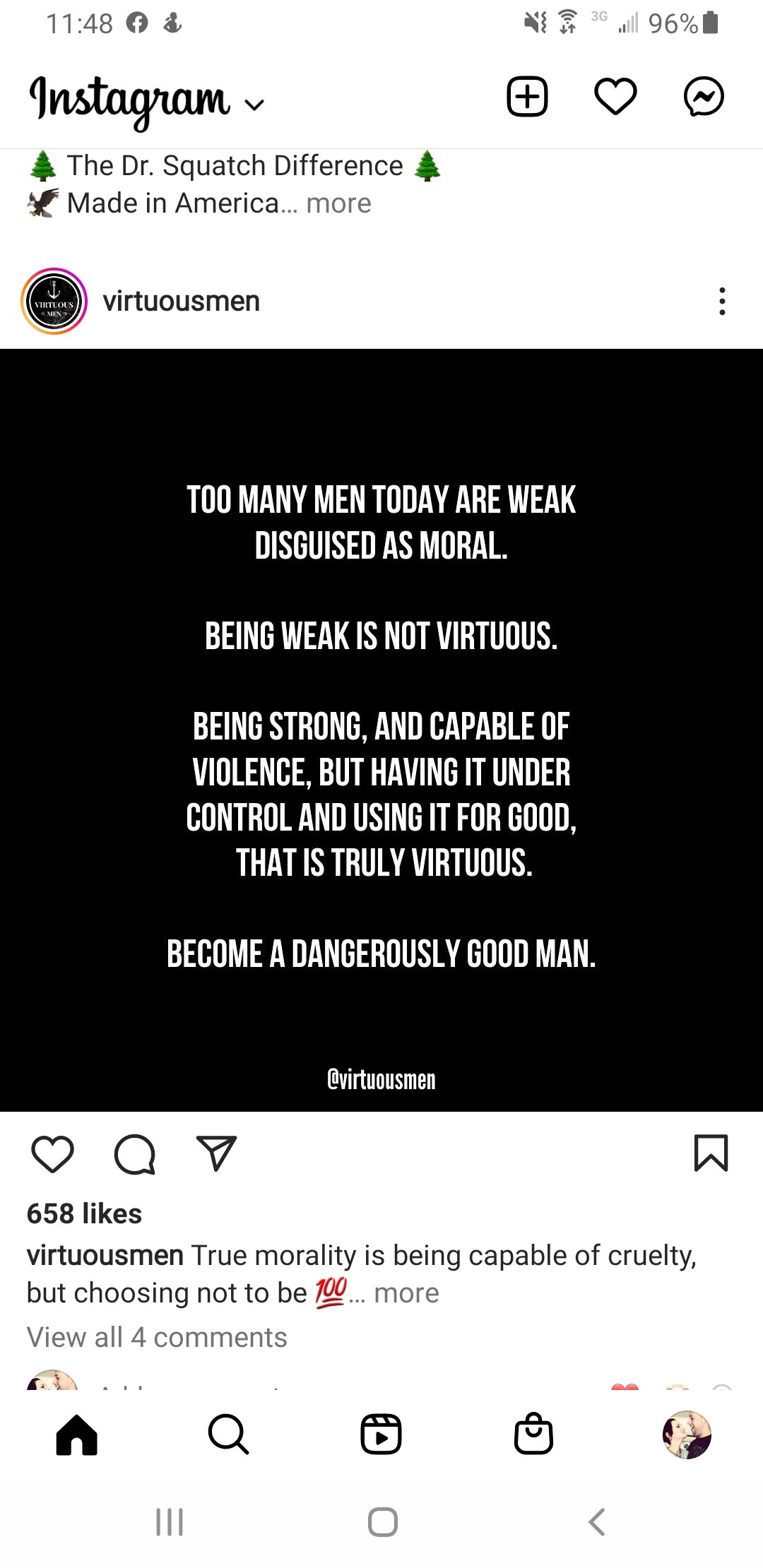Switch to the Shop tab

[x=533, y=1435]
